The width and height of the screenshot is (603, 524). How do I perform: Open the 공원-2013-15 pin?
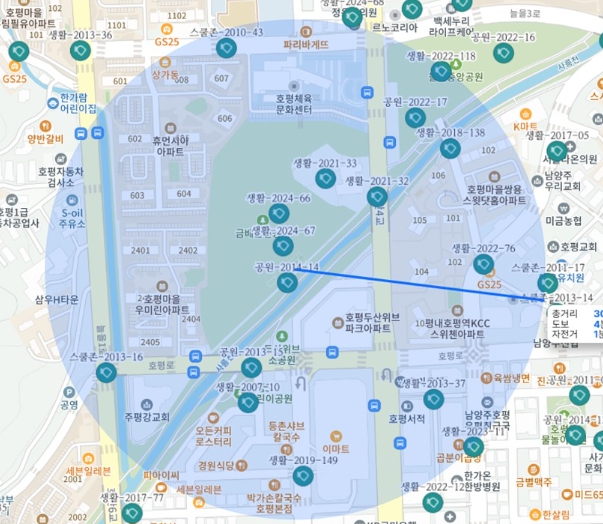[252, 368]
